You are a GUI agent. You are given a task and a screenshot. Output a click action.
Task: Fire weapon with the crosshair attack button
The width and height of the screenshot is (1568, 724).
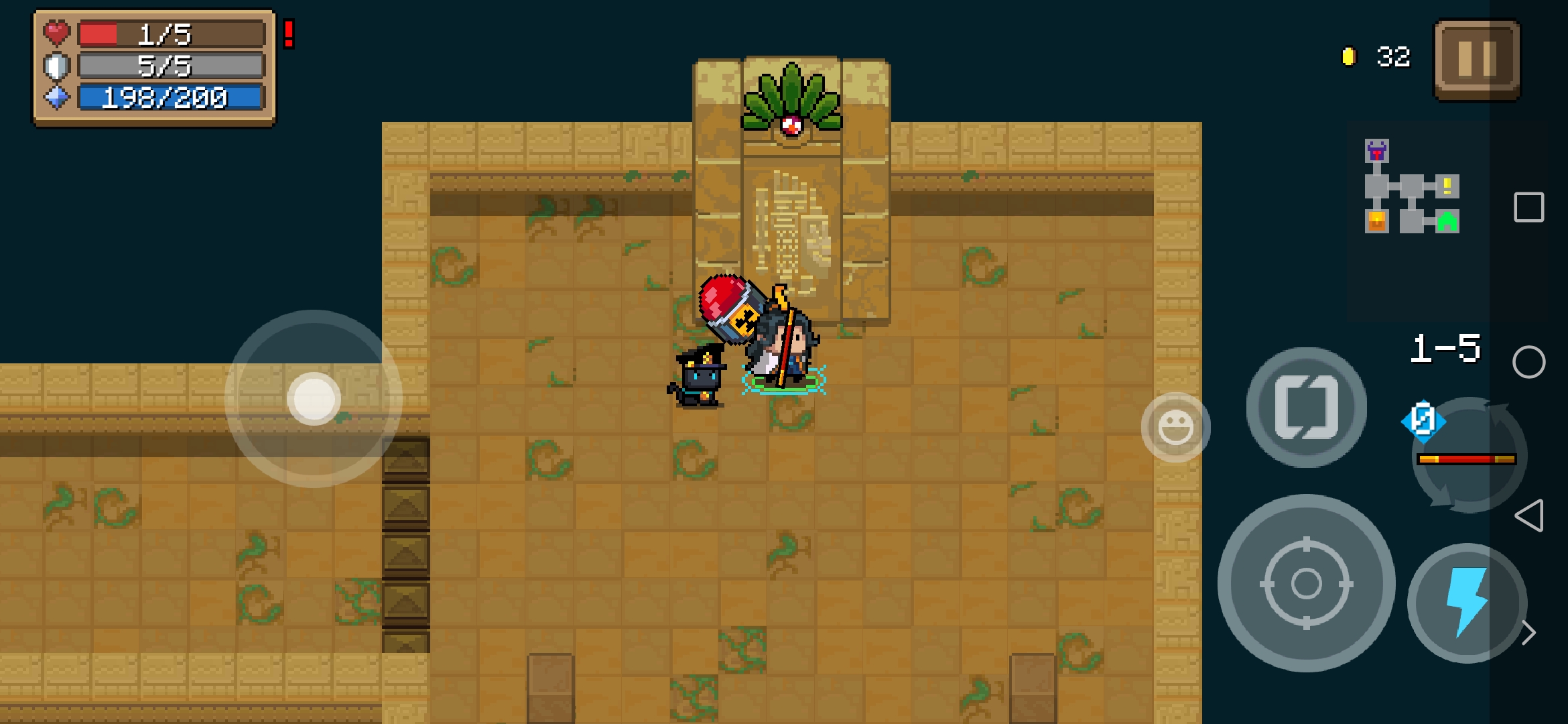click(1305, 583)
